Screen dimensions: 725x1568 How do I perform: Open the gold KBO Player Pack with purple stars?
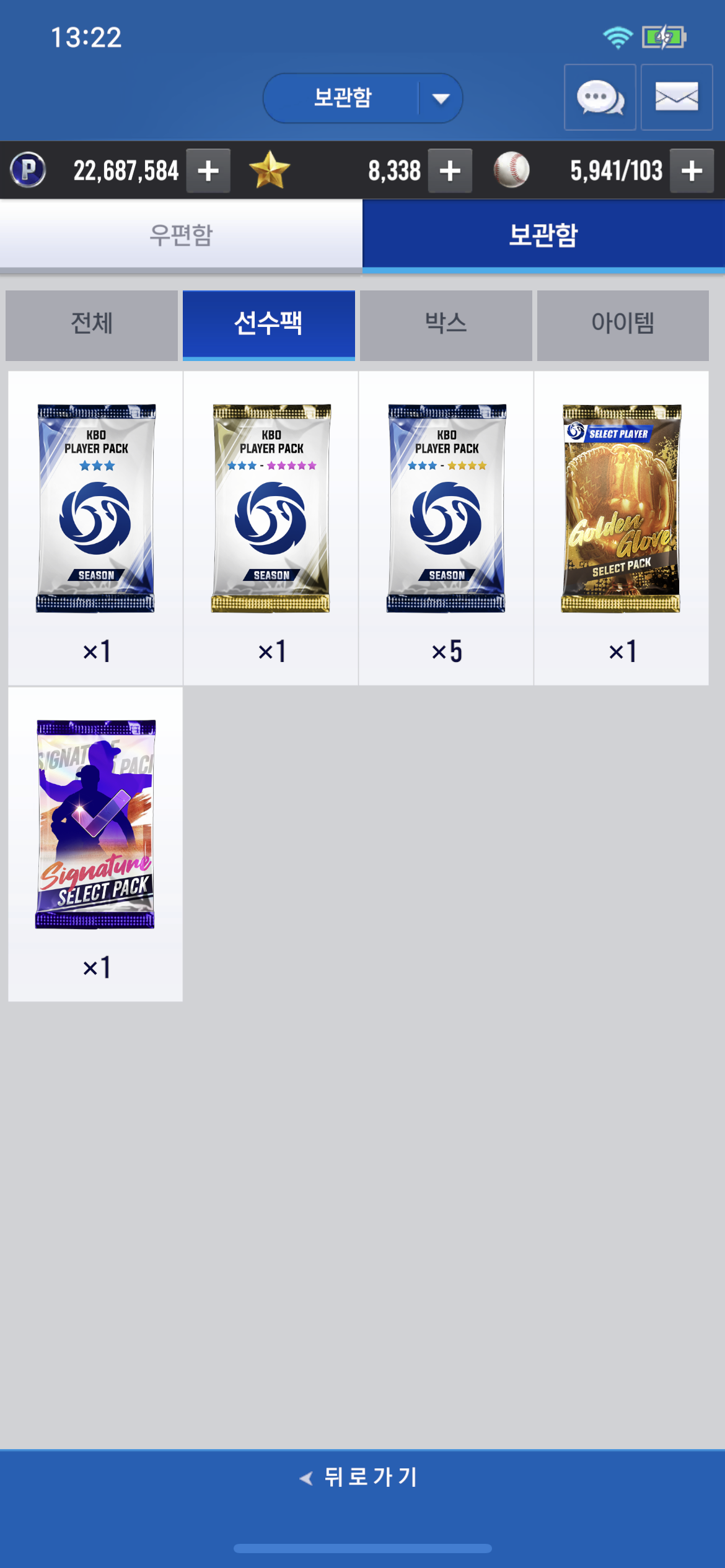point(271,528)
